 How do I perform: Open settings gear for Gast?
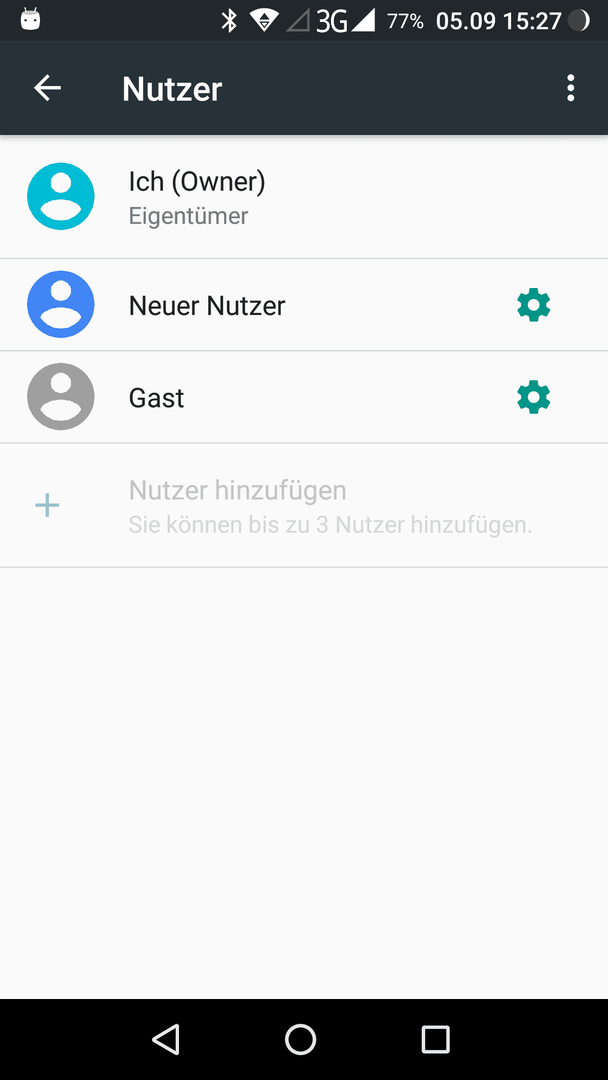click(x=534, y=397)
